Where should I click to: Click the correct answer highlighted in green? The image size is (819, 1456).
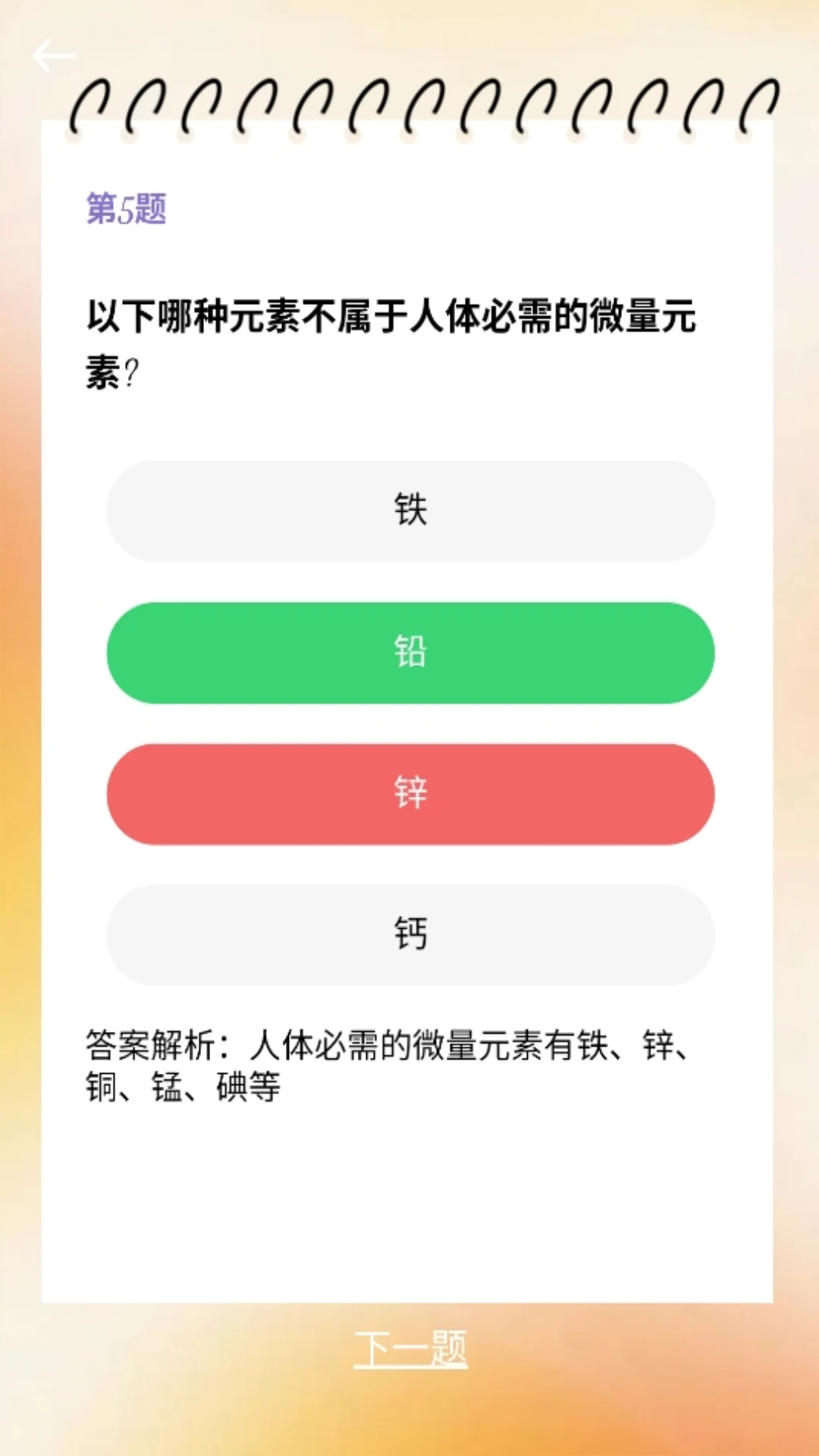coord(409,652)
